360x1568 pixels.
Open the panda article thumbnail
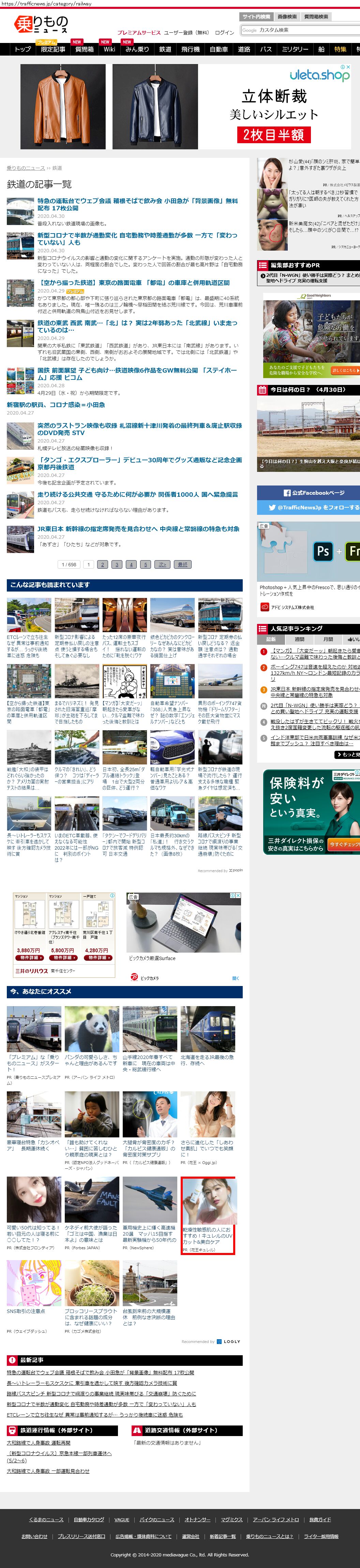point(92,1029)
